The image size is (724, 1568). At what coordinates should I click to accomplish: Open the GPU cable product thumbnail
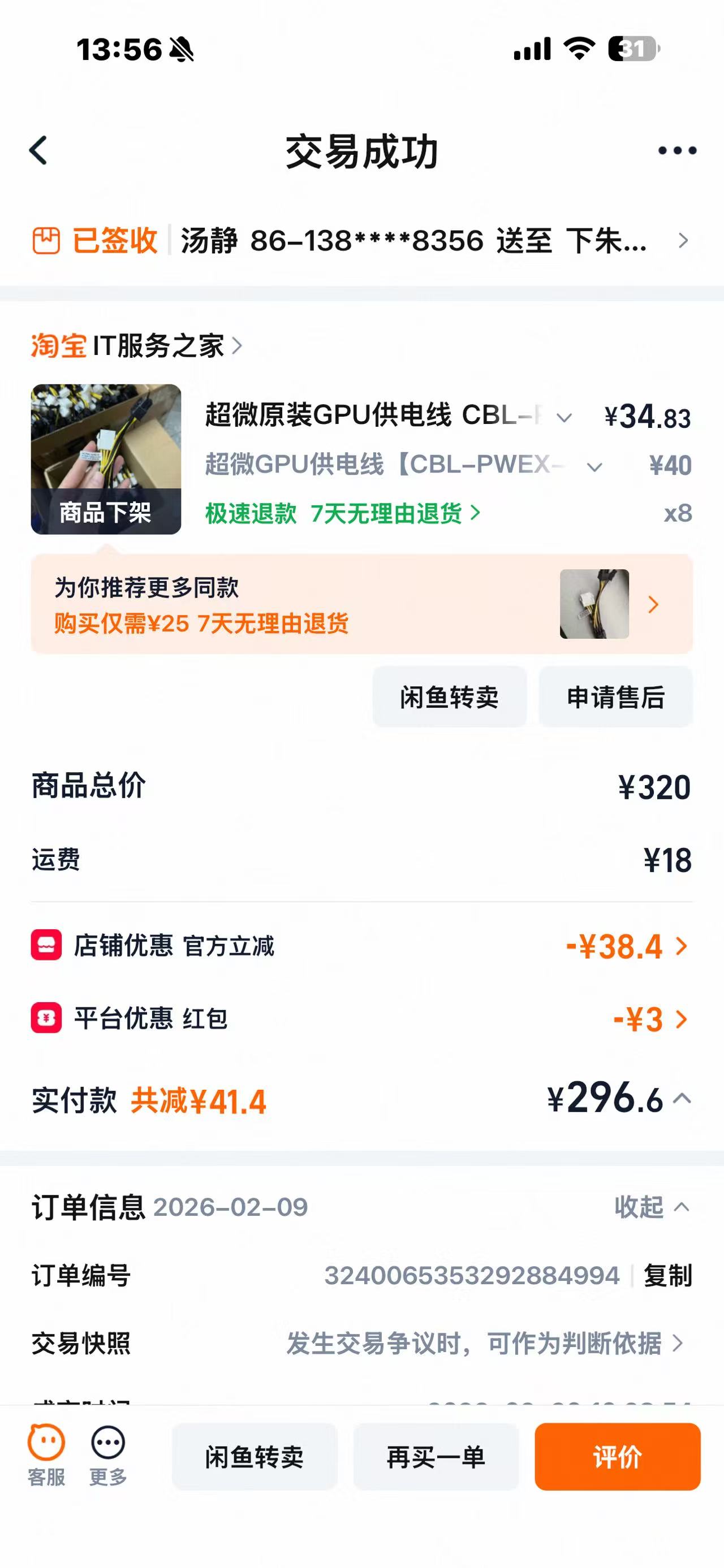click(x=106, y=459)
